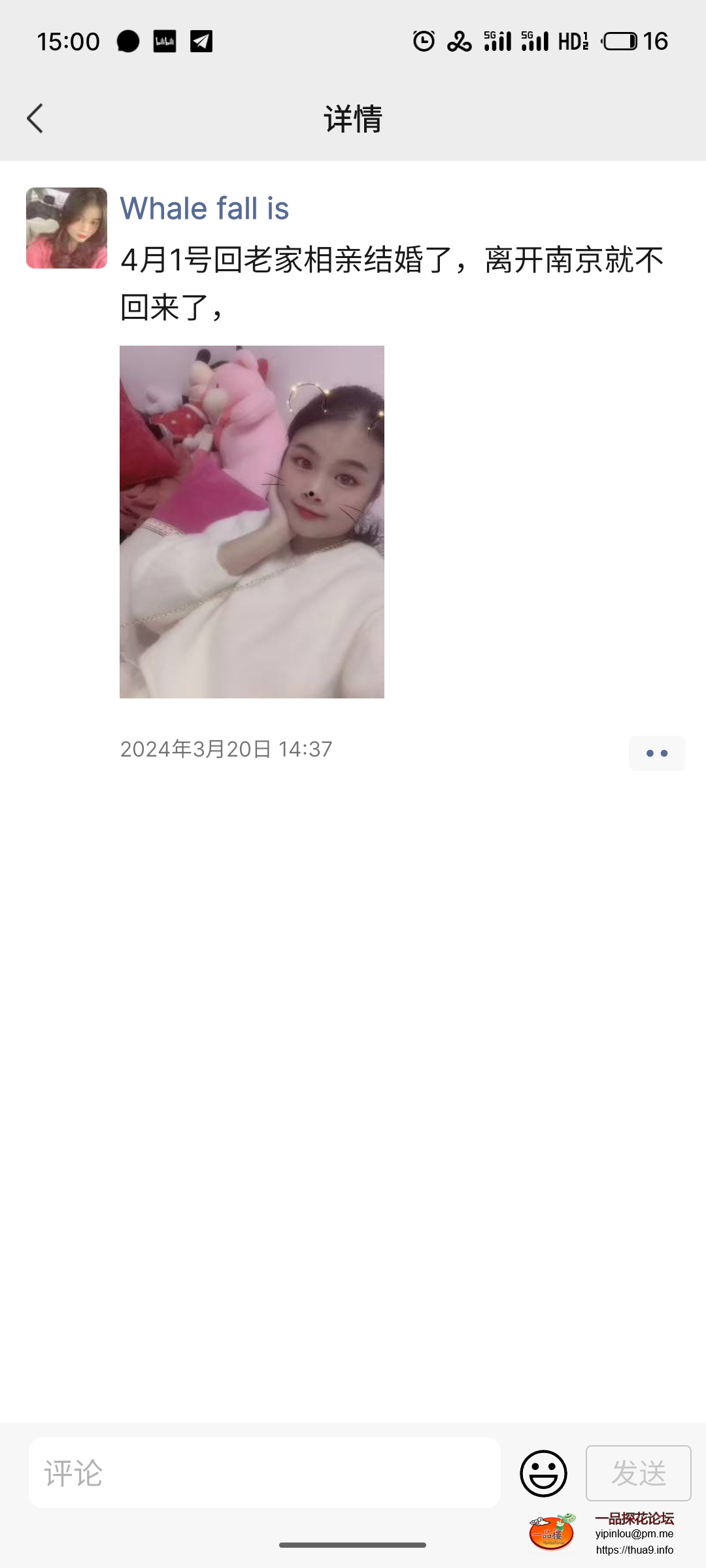Image resolution: width=706 pixels, height=1568 pixels.
Task: Expand the post options with the ellipsis control
Action: coord(656,753)
